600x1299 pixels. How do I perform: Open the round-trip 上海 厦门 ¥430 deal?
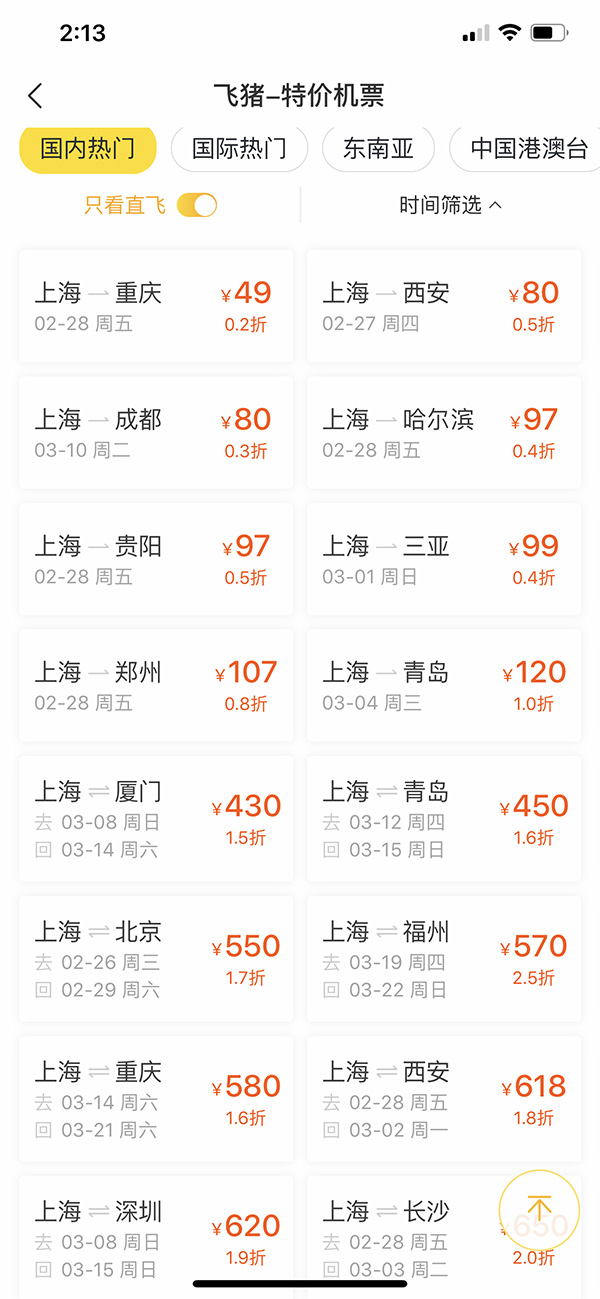click(x=156, y=819)
